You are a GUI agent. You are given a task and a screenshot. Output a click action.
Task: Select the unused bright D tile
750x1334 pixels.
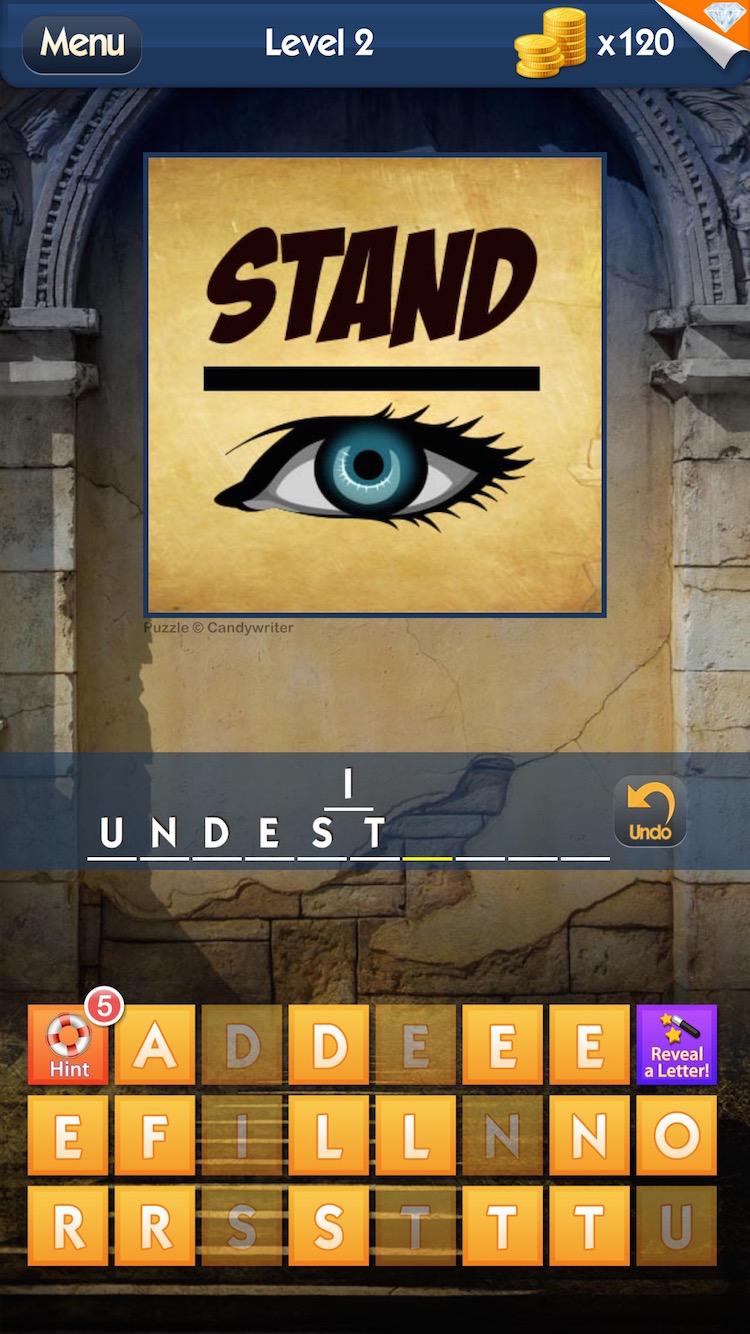[x=329, y=1045]
